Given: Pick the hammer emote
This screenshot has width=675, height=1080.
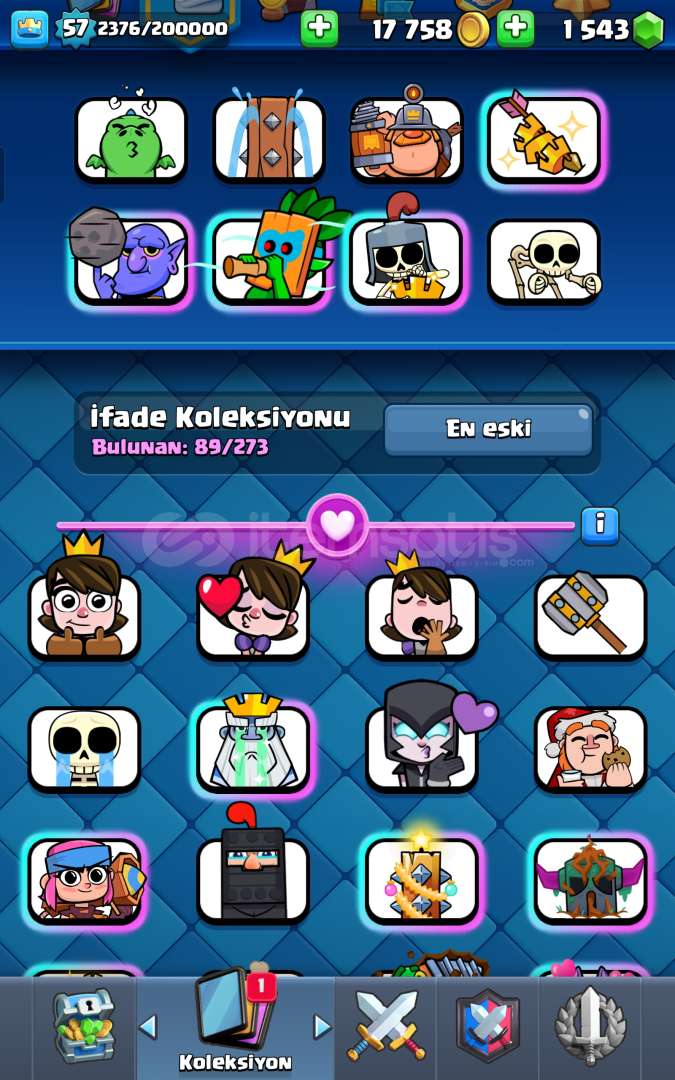Looking at the screenshot, I should coord(590,615).
